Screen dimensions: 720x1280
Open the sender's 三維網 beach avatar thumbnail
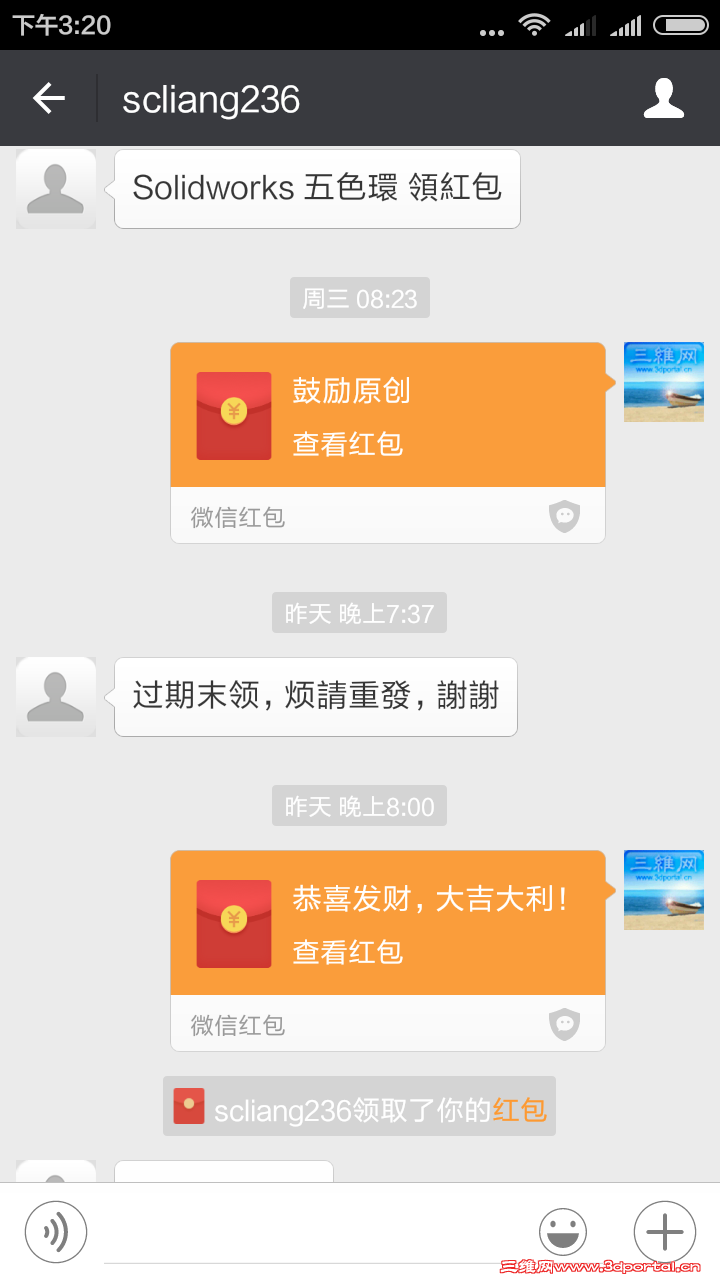click(x=663, y=381)
